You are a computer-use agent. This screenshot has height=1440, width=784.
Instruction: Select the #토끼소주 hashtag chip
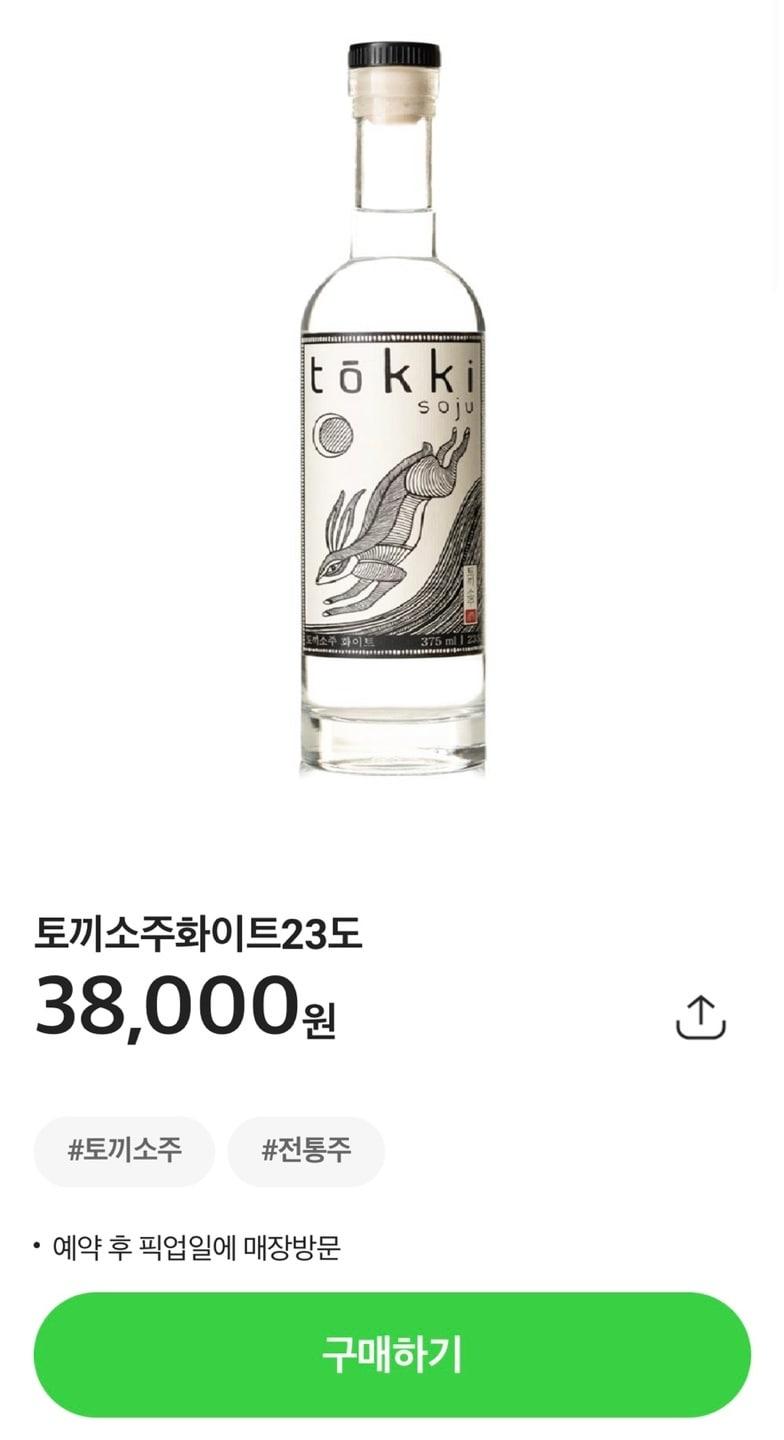[x=125, y=1151]
